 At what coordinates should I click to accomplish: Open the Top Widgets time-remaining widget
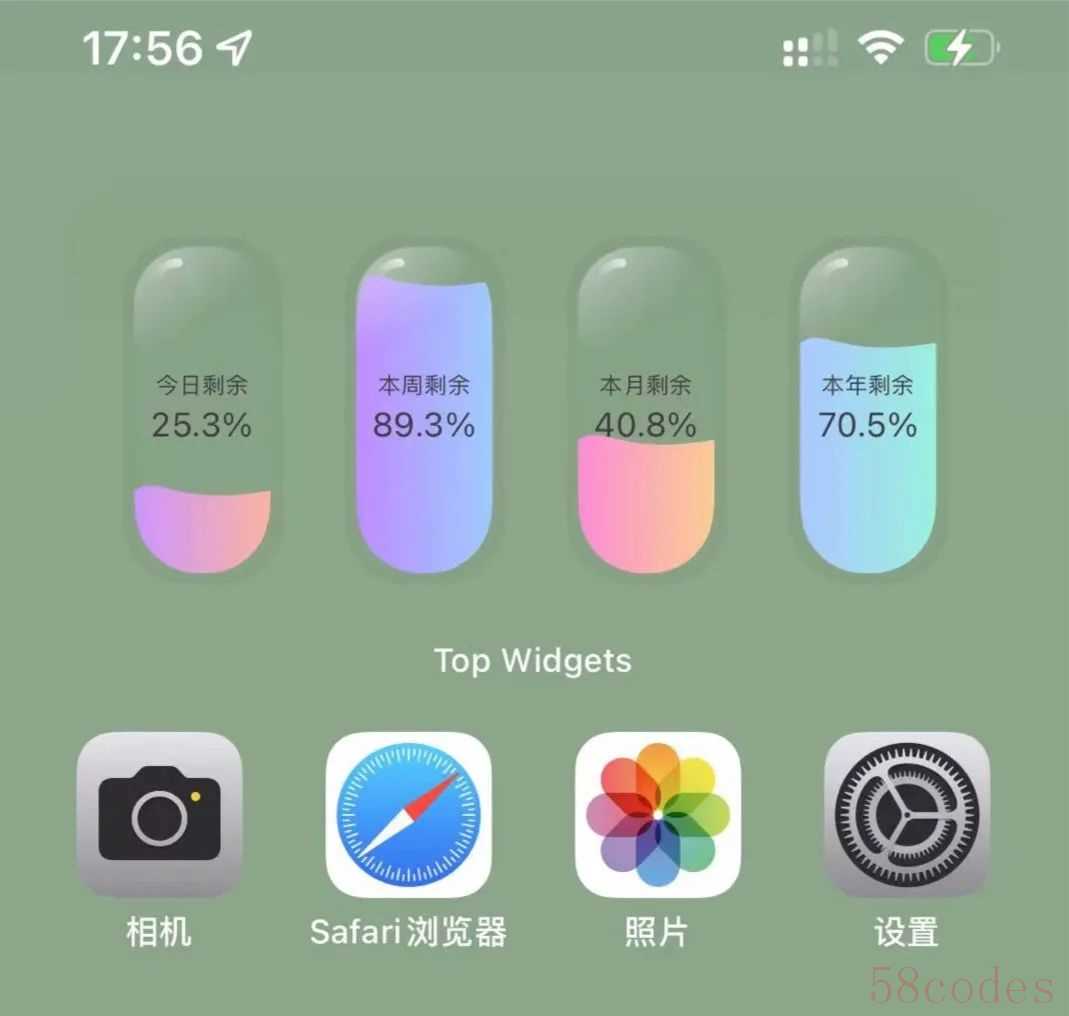pos(534,410)
